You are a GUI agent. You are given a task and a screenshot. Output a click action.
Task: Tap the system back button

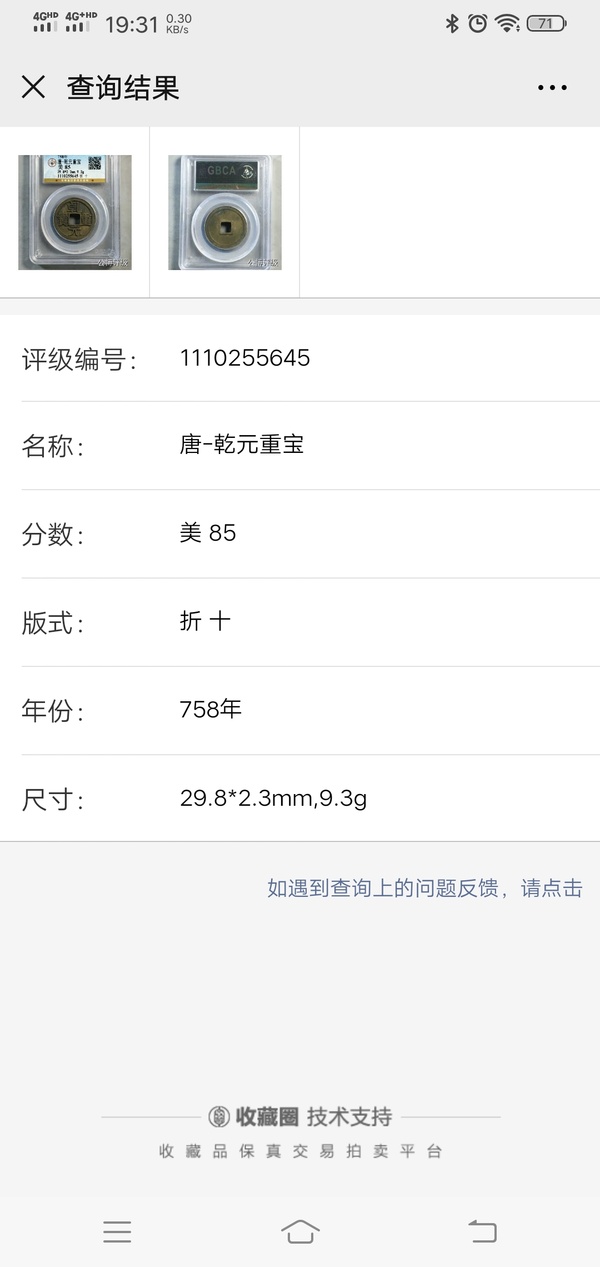482,1231
